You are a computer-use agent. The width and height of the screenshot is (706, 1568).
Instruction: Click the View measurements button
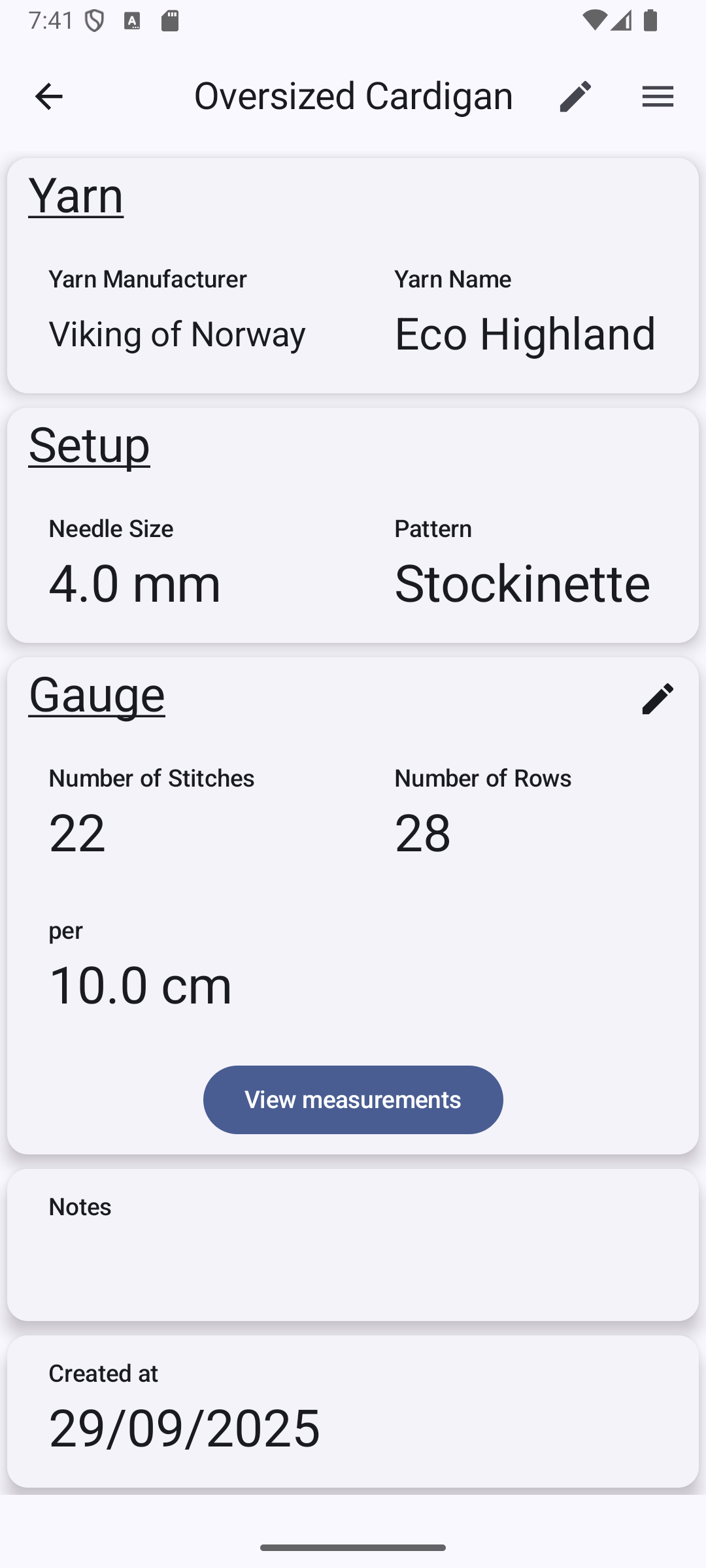click(353, 1099)
